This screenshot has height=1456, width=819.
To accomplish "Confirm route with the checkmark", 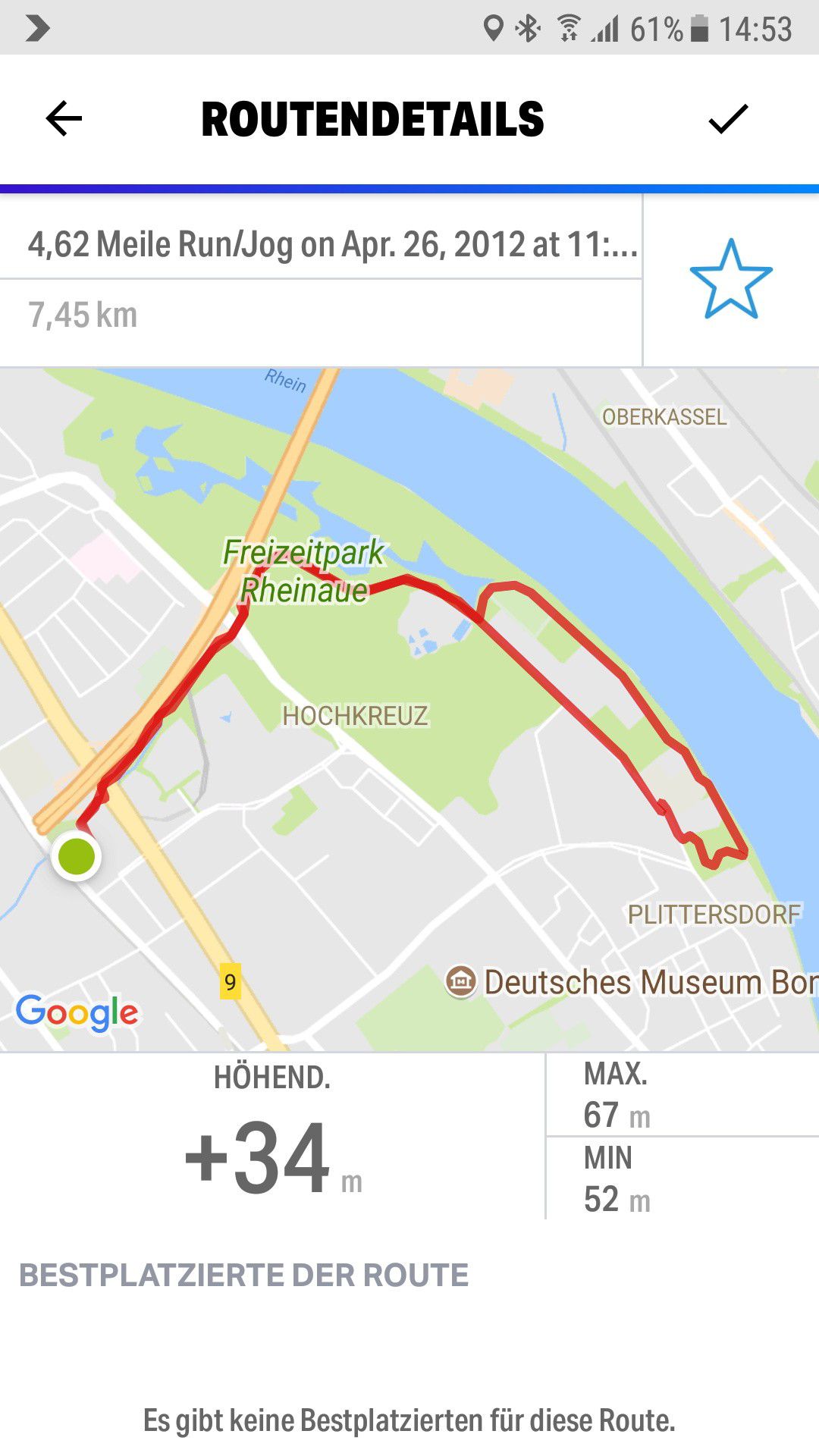I will pyautogui.click(x=728, y=119).
